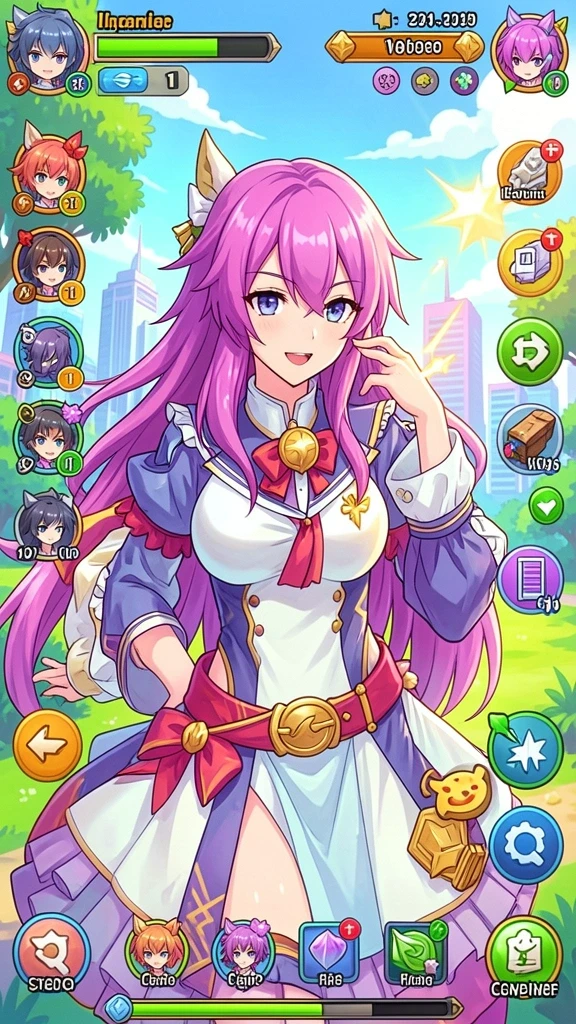Tap the blue starburst skill button

[x=526, y=750]
